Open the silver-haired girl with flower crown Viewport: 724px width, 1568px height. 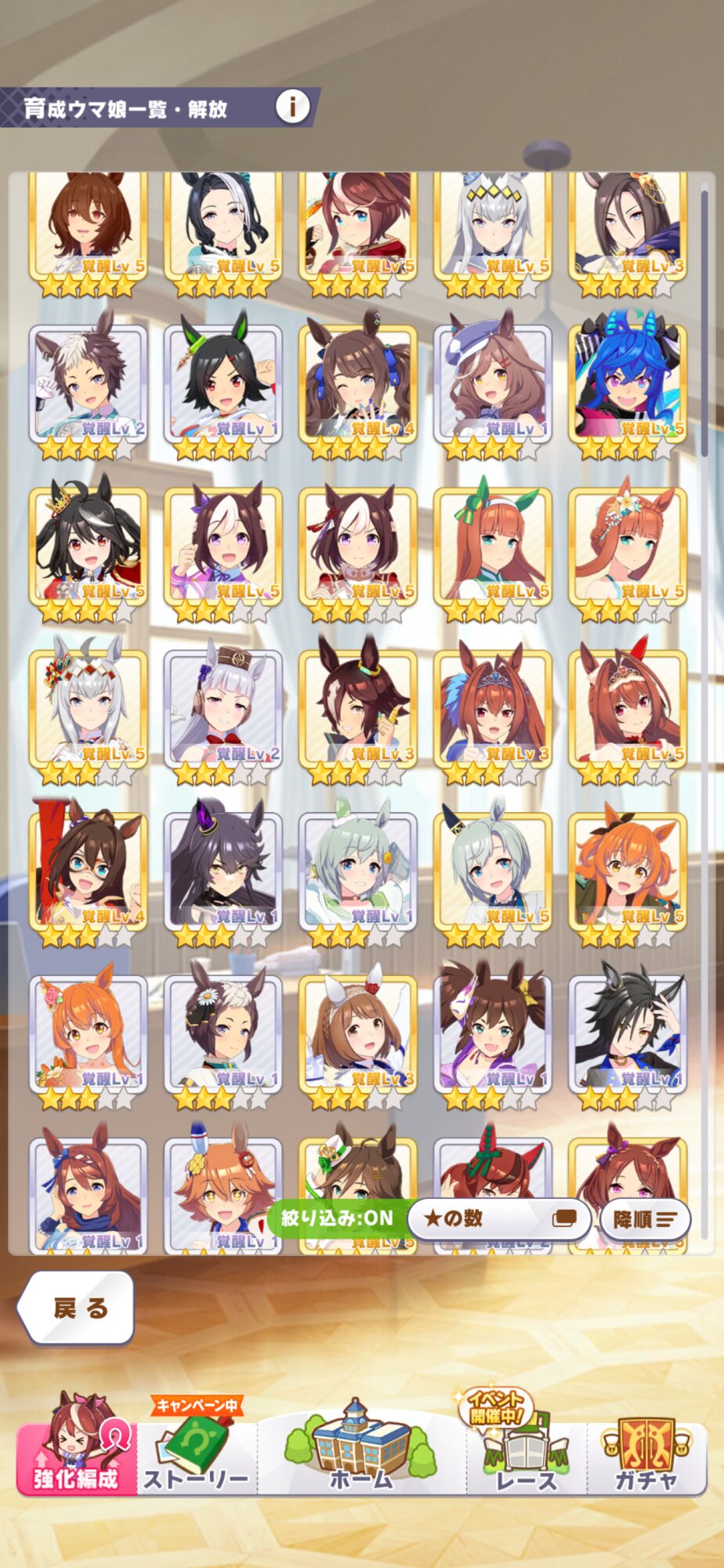(x=89, y=710)
